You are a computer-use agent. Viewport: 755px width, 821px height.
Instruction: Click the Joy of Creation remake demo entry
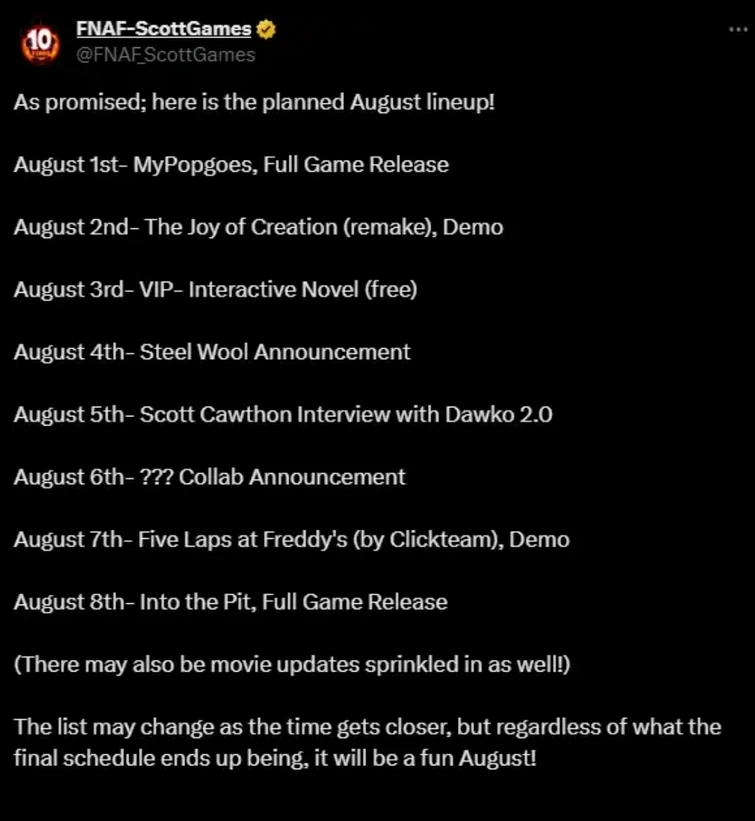(258, 227)
